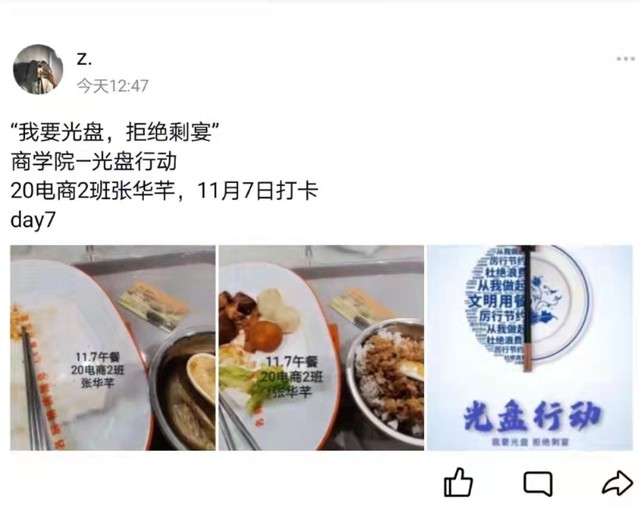Open the blue 光盘行动 poster image

point(528,348)
